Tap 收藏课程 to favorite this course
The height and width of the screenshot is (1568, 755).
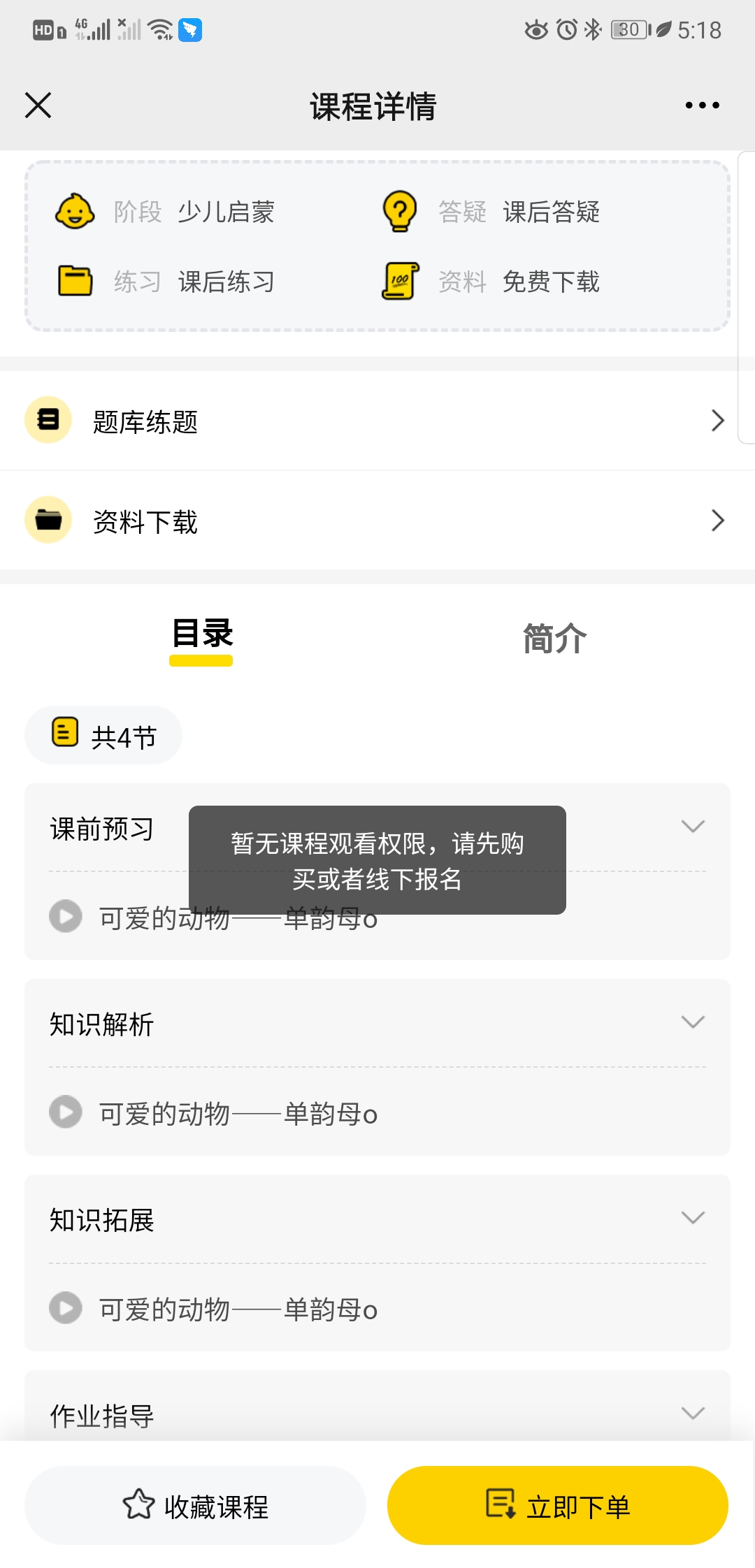coord(196,1506)
